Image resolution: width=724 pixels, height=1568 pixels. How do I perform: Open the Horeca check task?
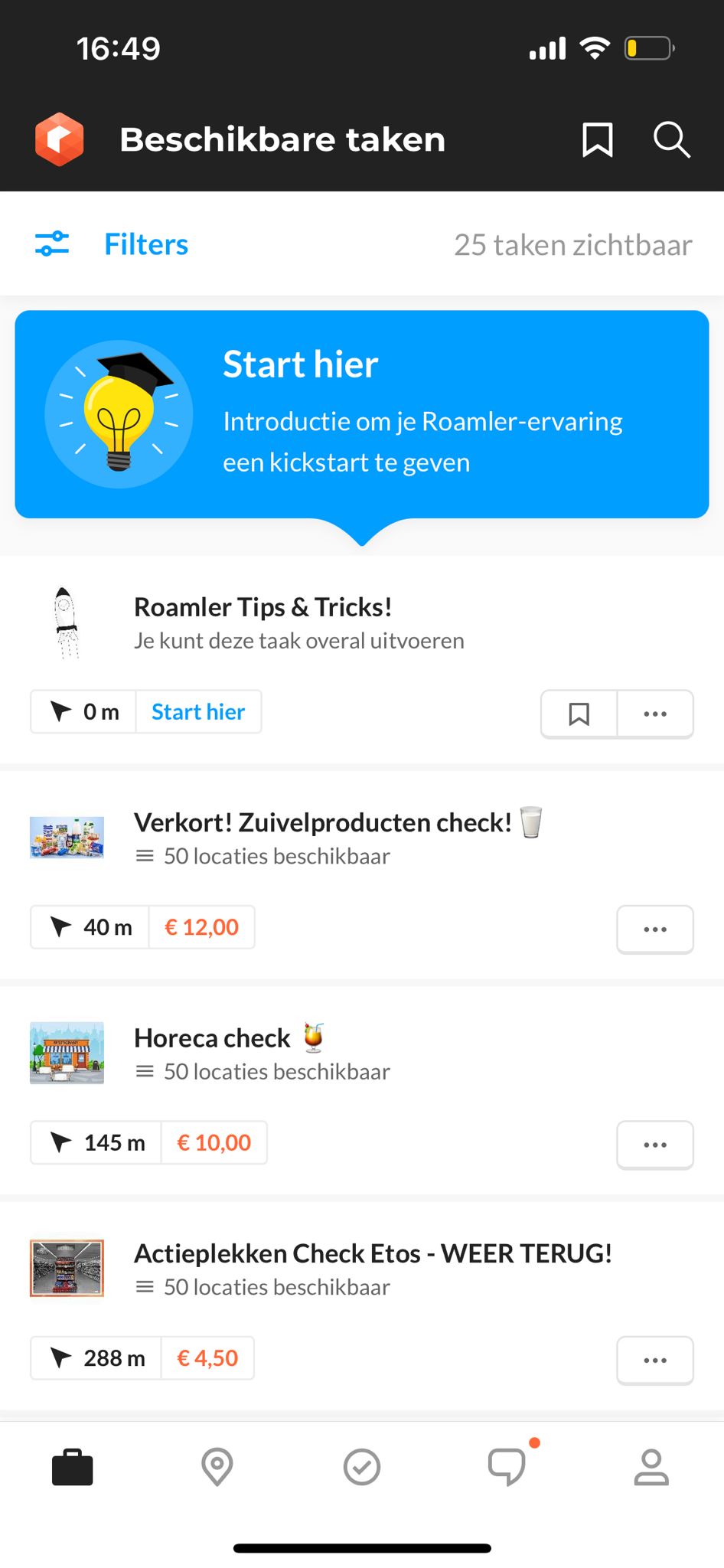click(212, 1039)
